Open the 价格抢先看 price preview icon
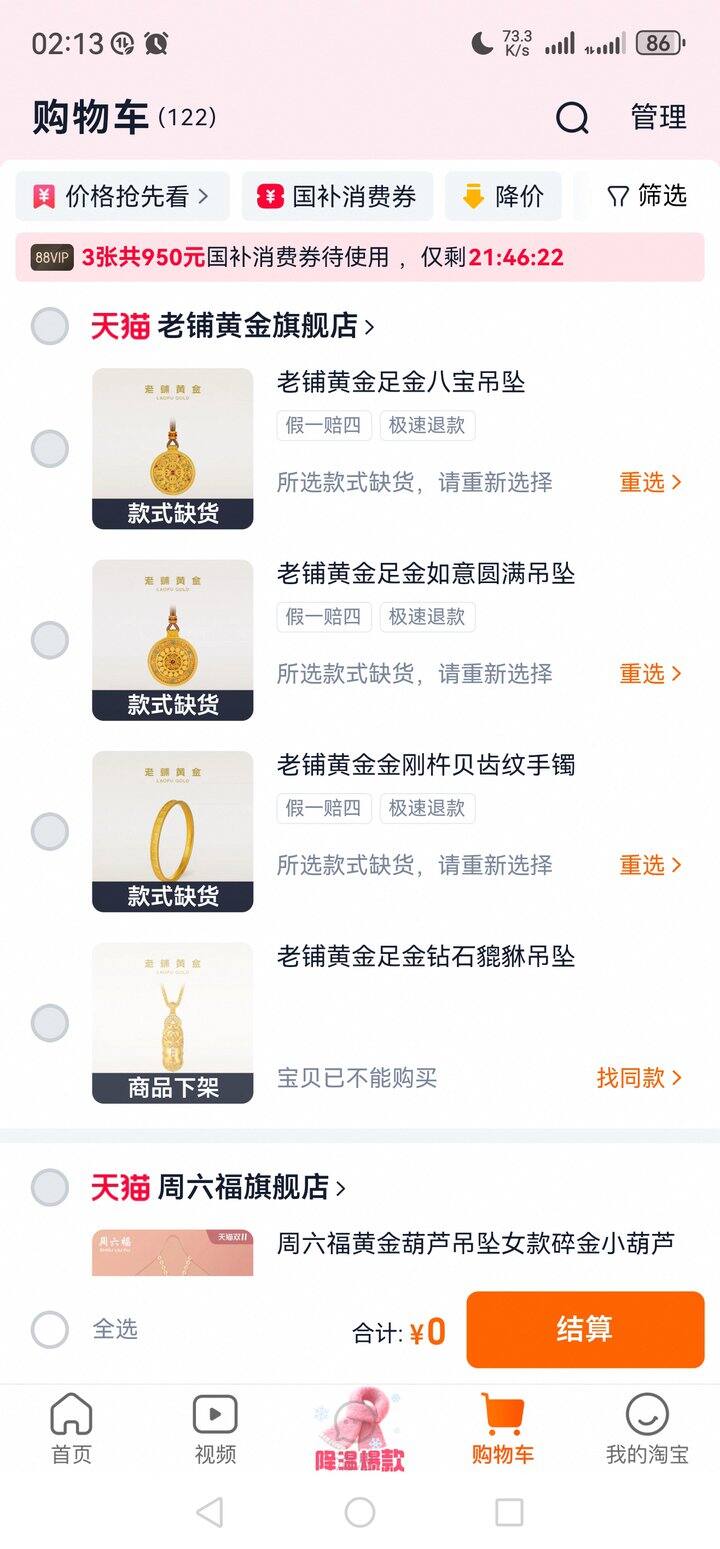720x1549 pixels. click(x=43, y=196)
